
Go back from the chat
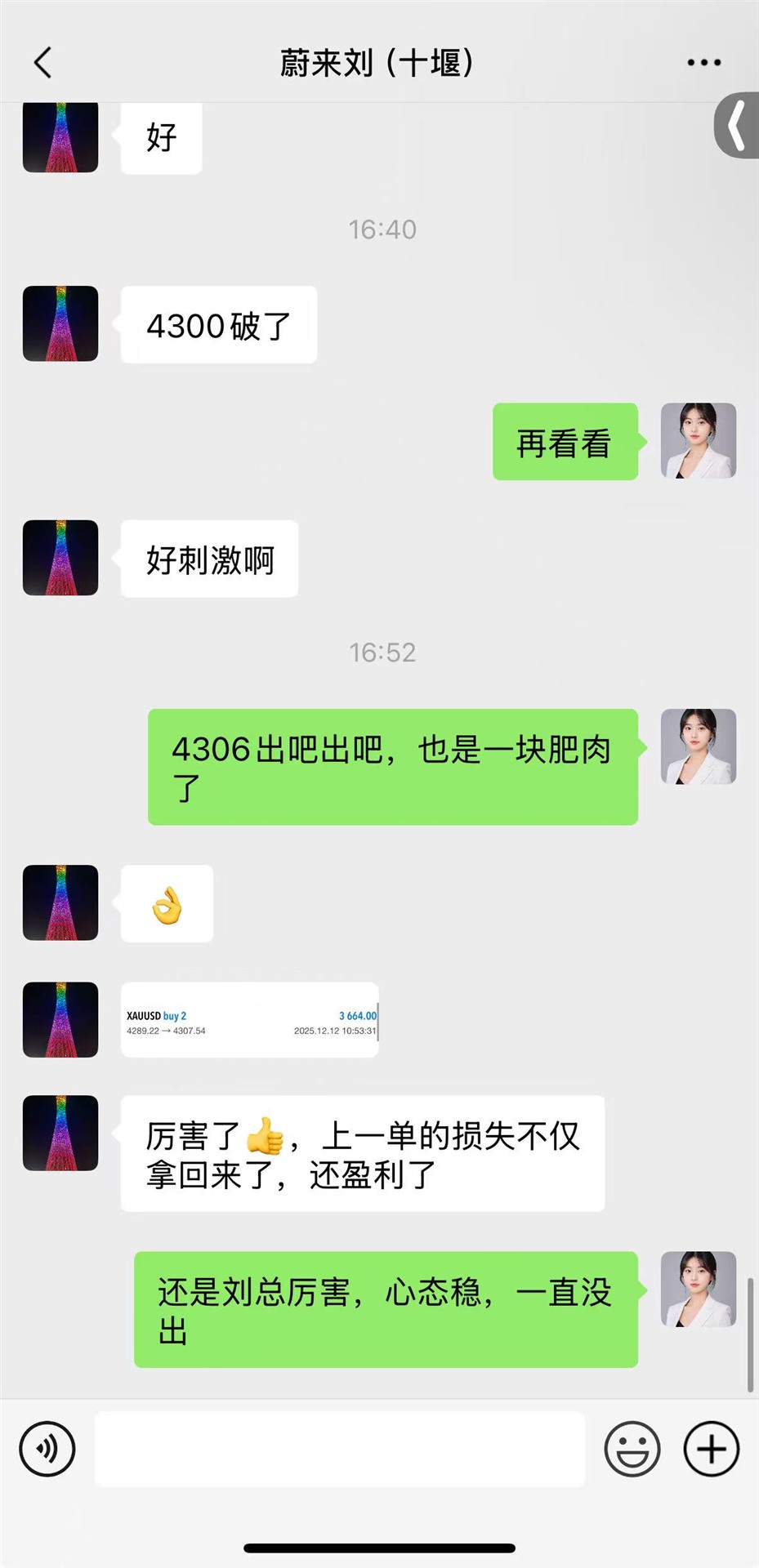[43, 63]
